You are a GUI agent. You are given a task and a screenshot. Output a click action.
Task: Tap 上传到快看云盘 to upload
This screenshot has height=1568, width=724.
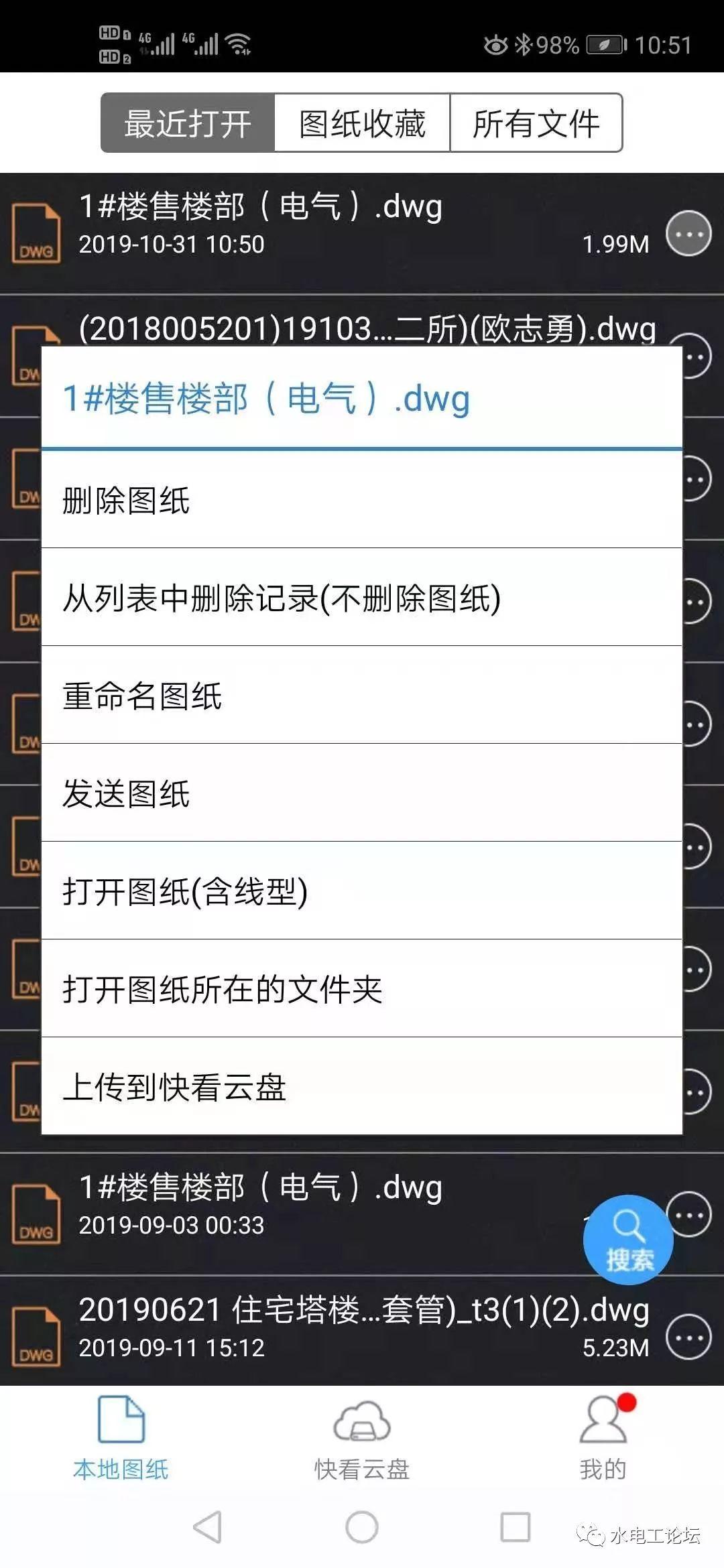[362, 1087]
